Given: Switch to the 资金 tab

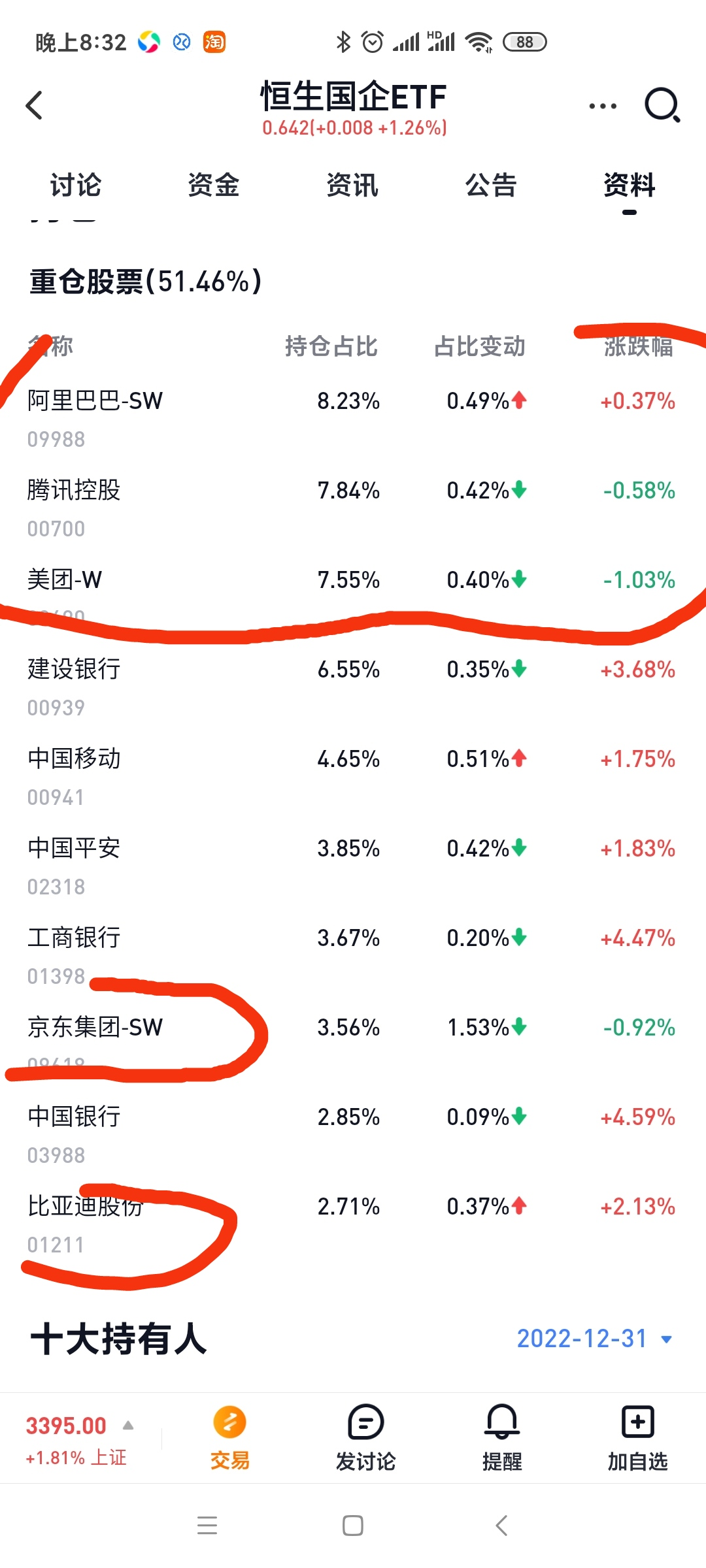Looking at the screenshot, I should tap(214, 186).
